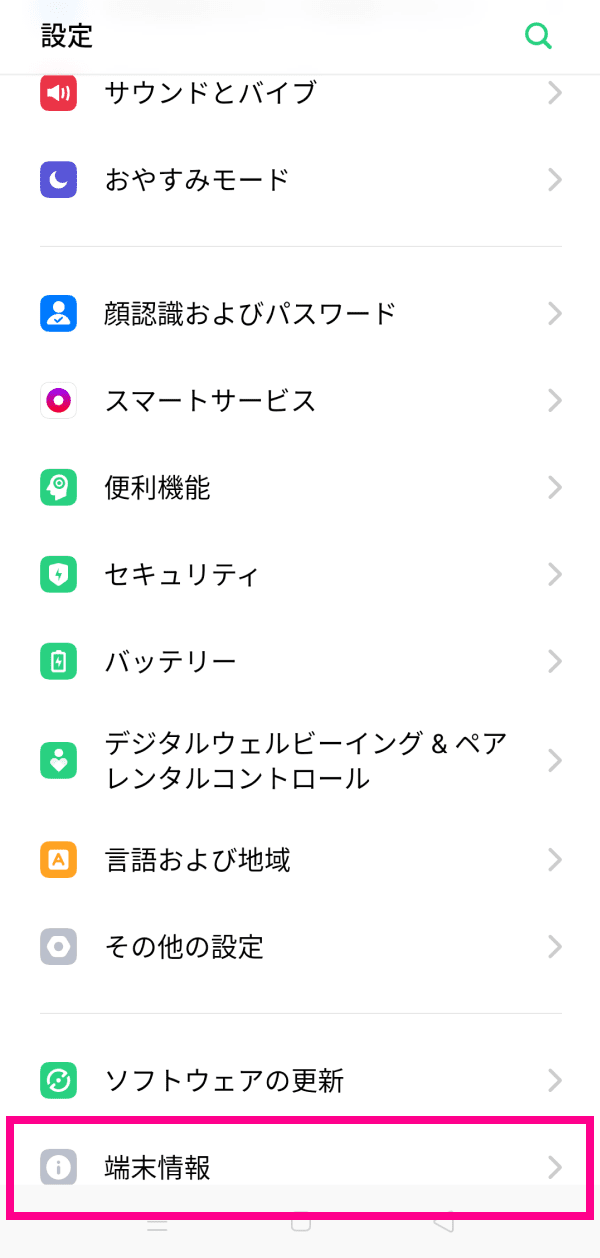Open 端末情報 row

[300, 1167]
